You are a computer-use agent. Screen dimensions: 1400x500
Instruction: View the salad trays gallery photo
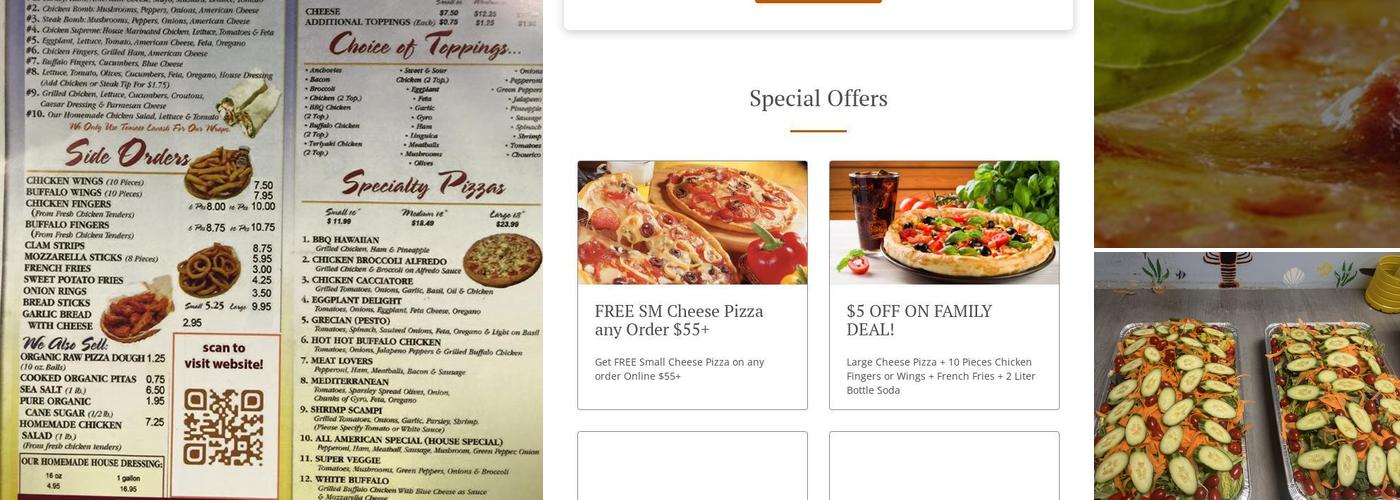tap(1246, 378)
